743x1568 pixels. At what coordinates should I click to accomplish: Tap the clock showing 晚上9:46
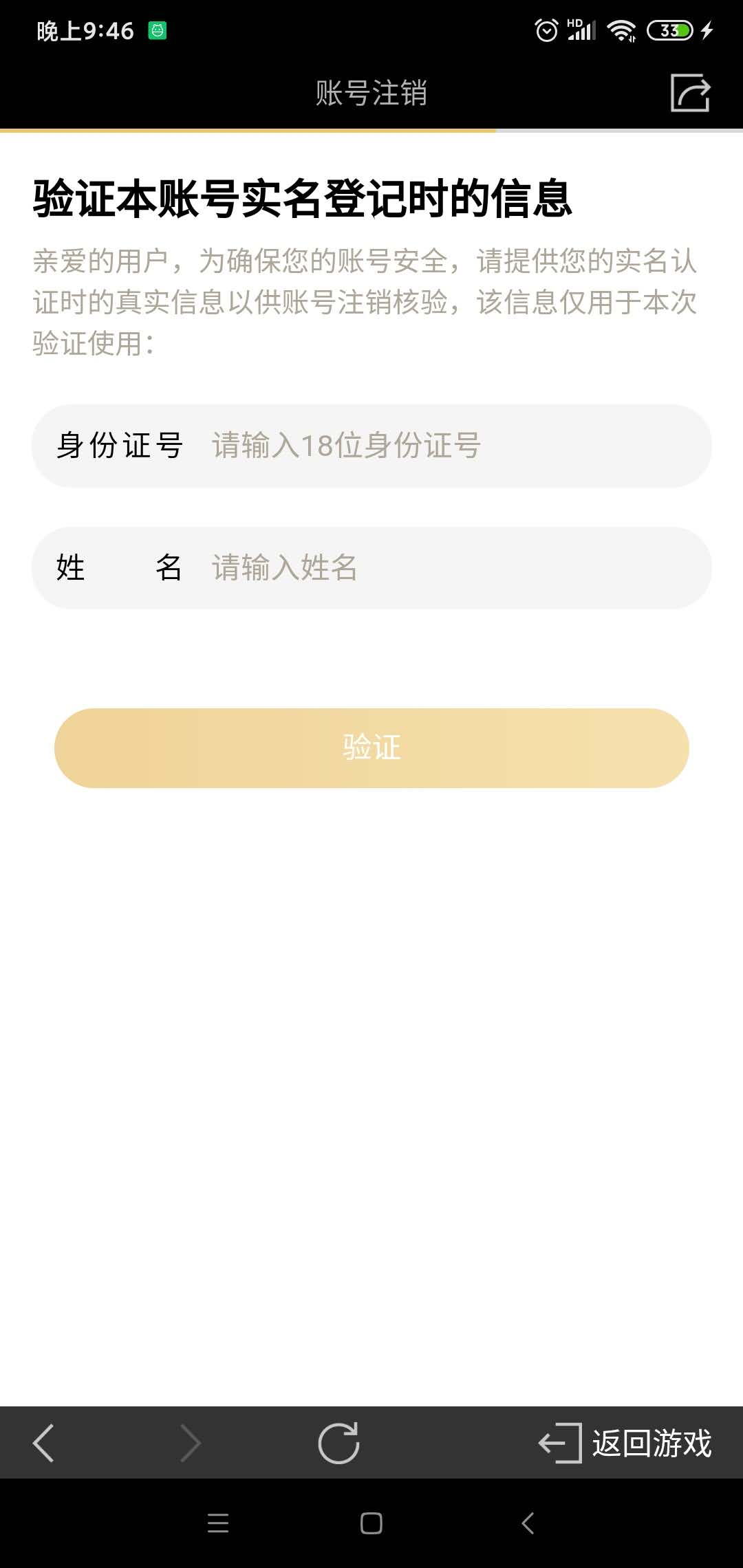pyautogui.click(x=85, y=31)
